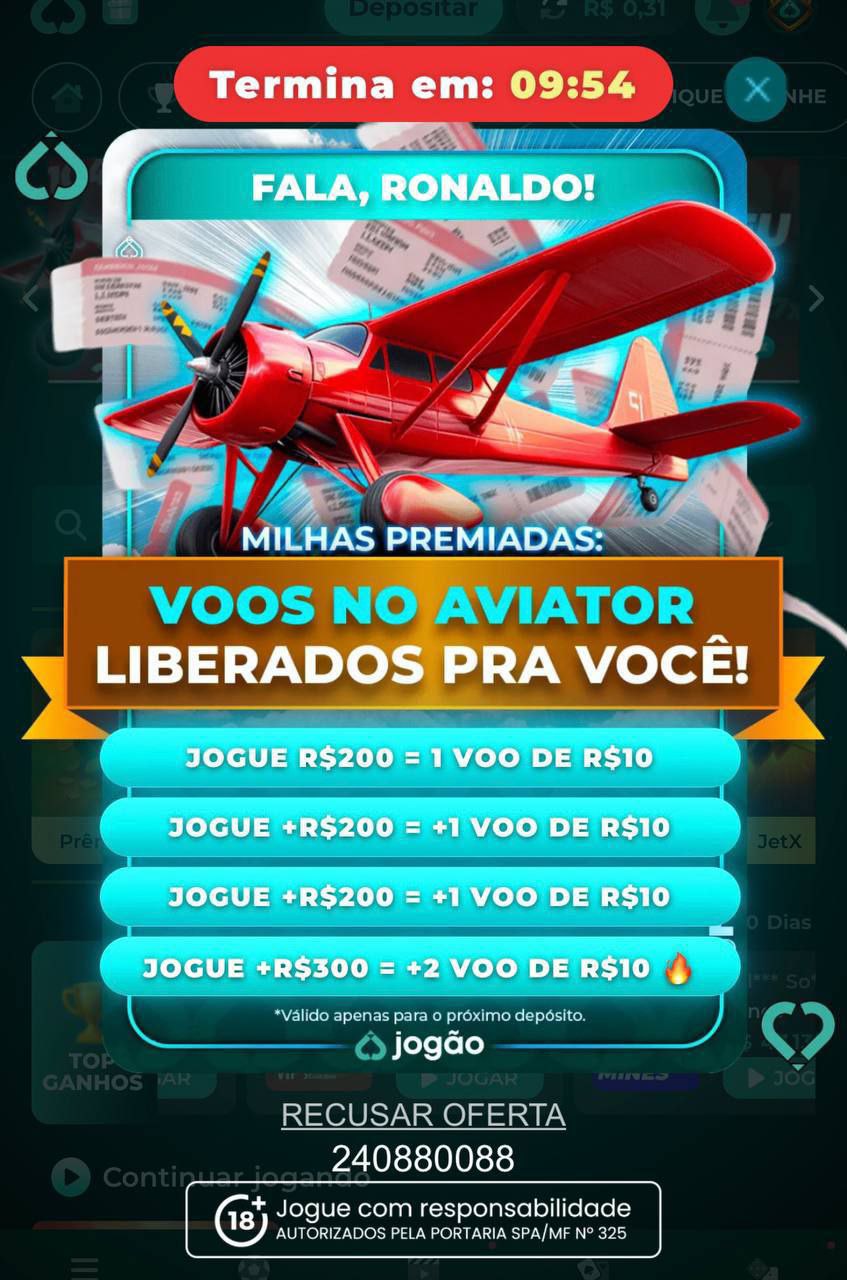The image size is (847, 1280).
Task: Close the promotional offer popup
Action: pos(757,90)
